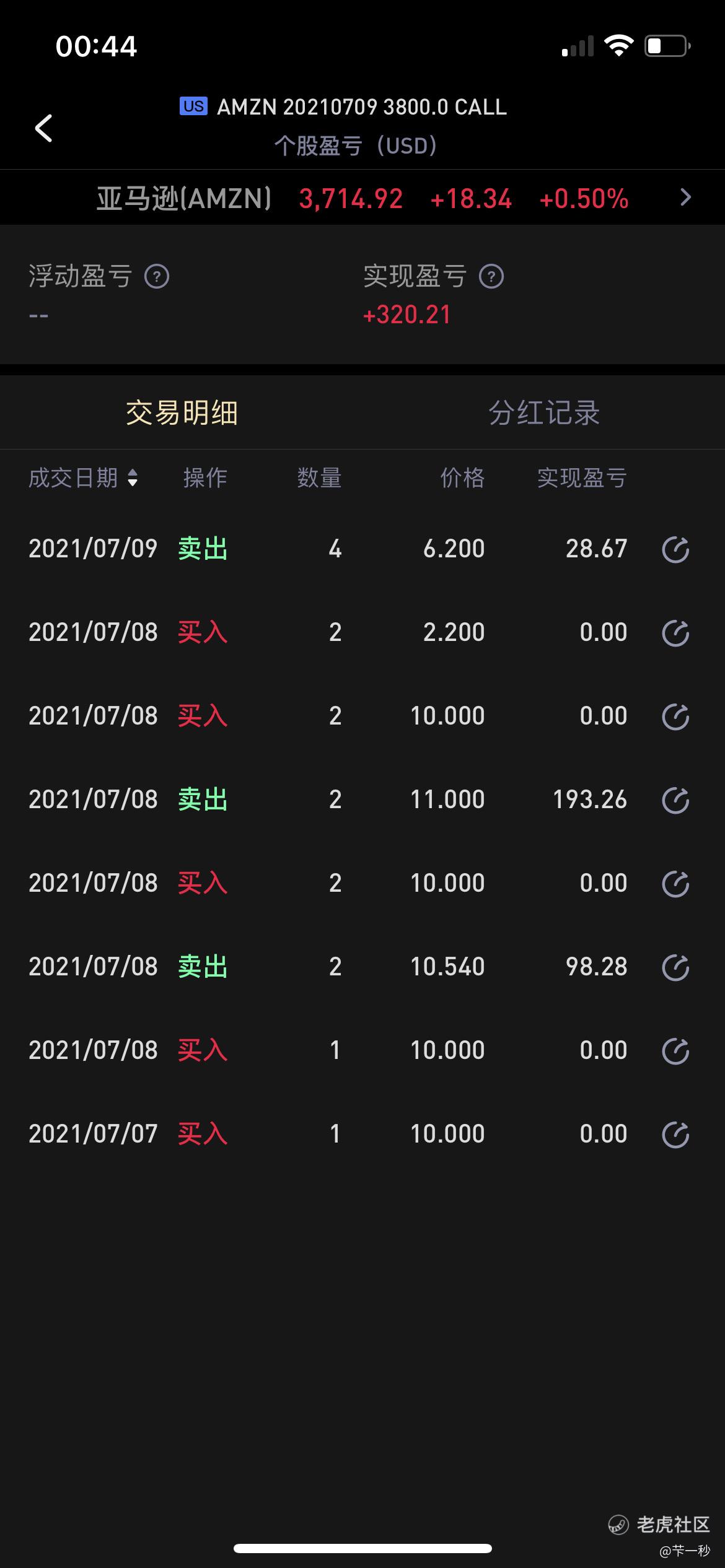Sort by 成交日期

pos(83,478)
